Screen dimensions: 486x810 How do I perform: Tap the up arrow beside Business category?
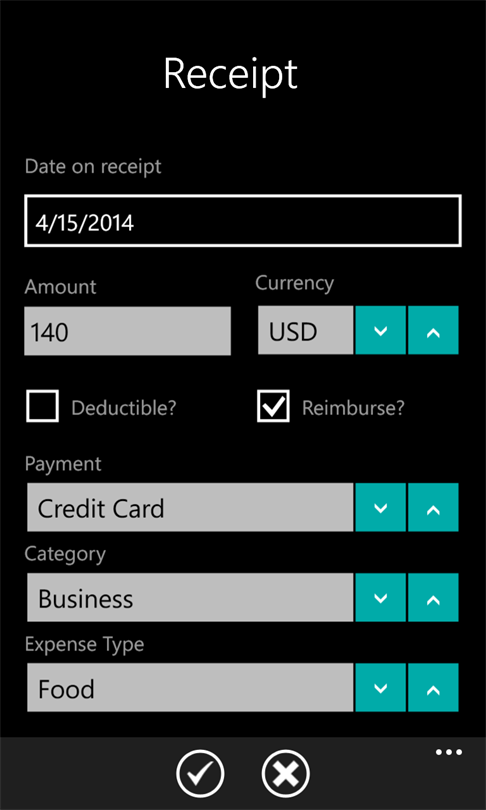pyautogui.click(x=433, y=597)
